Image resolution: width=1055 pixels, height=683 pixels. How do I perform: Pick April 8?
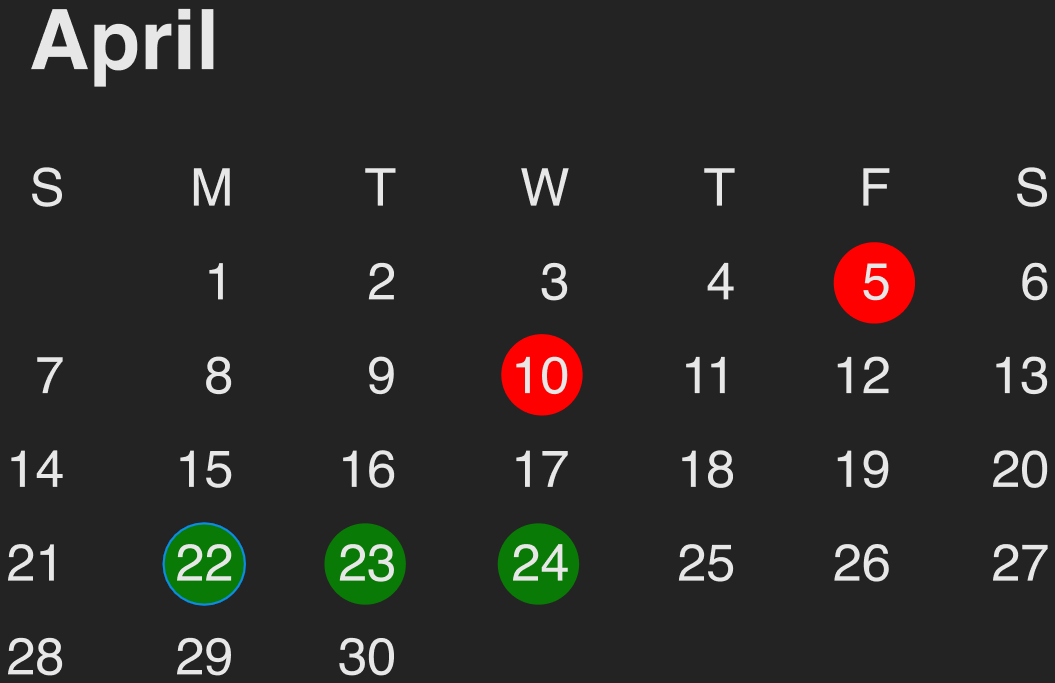[x=218, y=377]
